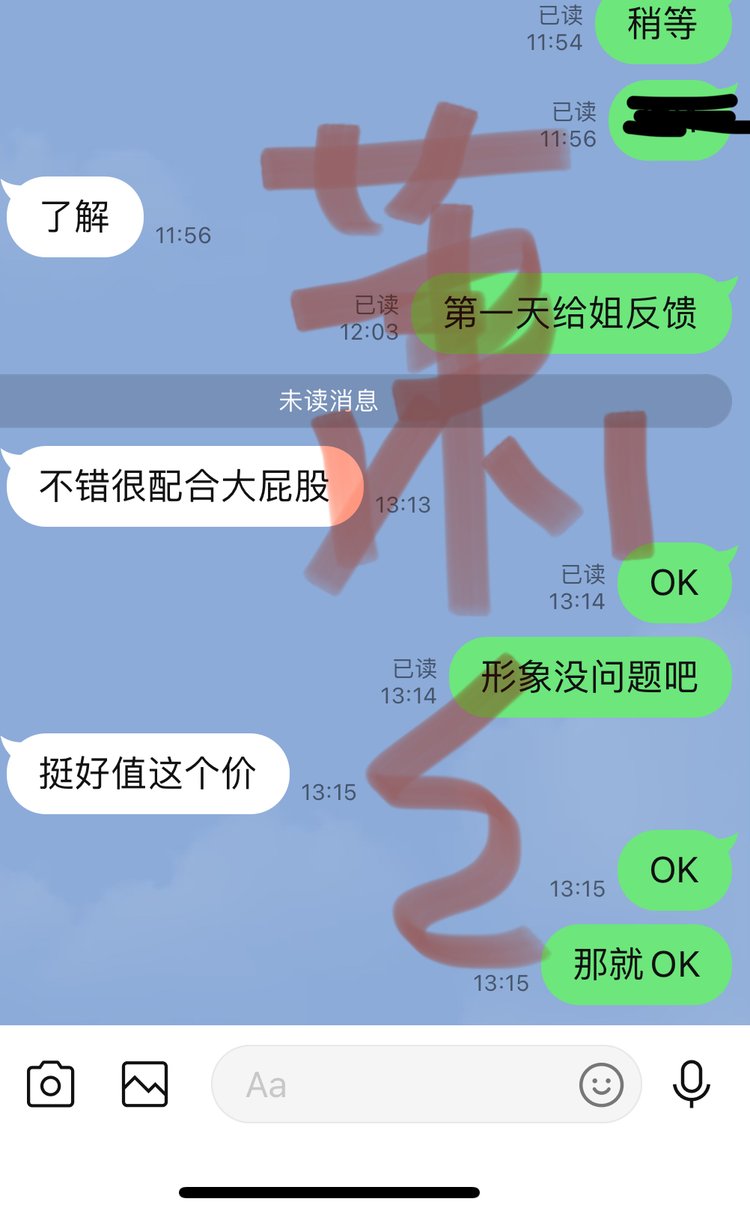Open the emoji and sticker panel
The image size is (750, 1216).
(x=601, y=1084)
